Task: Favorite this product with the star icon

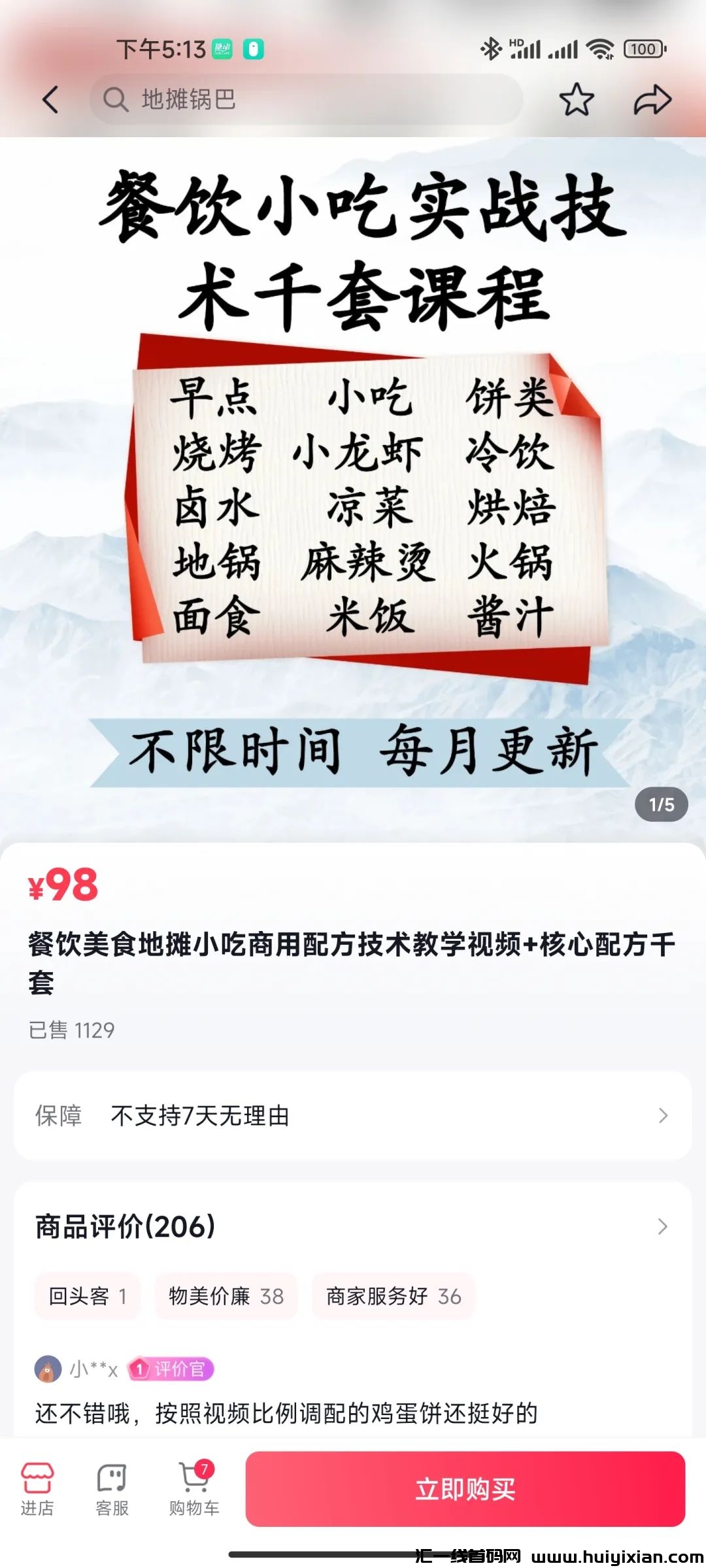Action: [576, 100]
